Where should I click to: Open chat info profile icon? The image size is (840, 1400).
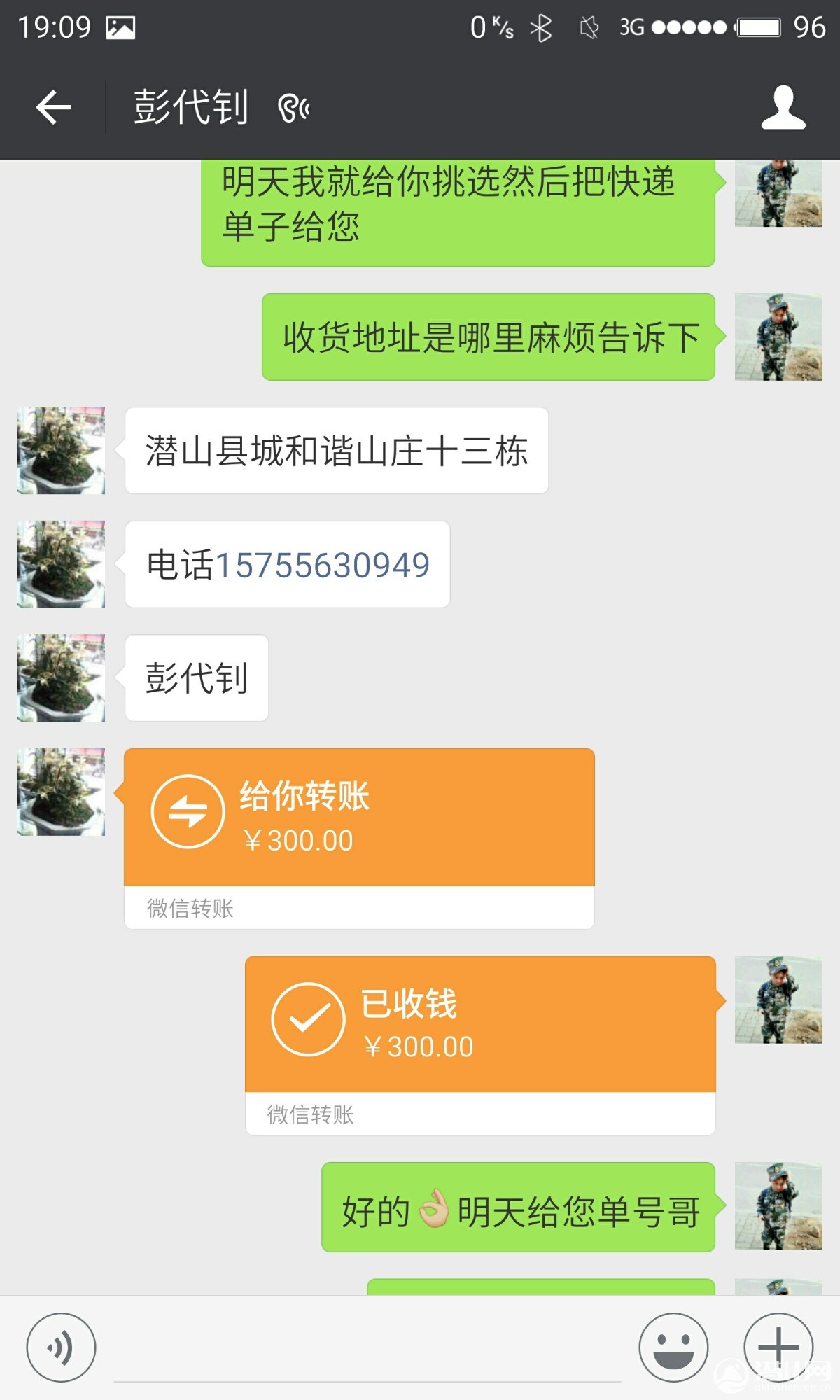[783, 108]
